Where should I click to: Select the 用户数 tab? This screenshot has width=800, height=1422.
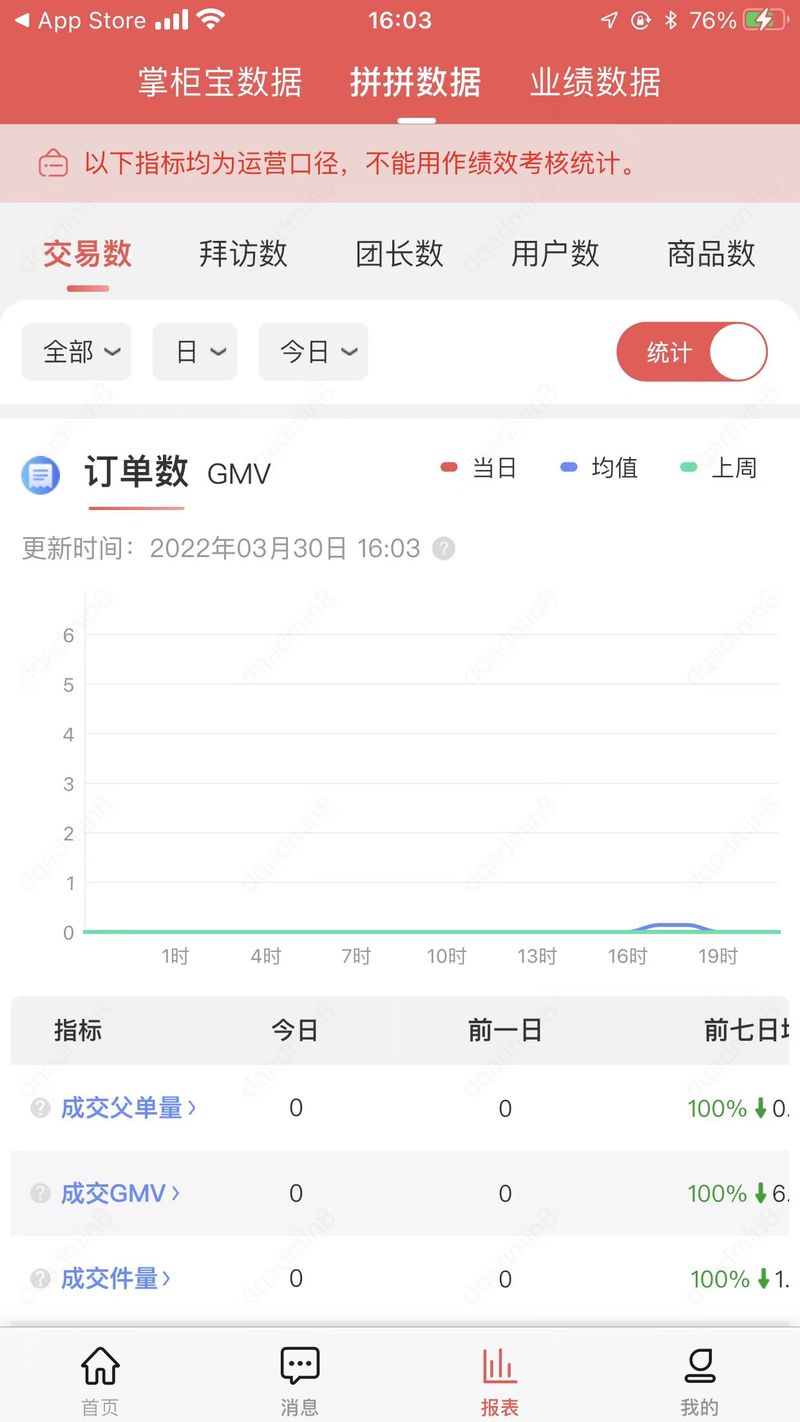click(x=555, y=254)
